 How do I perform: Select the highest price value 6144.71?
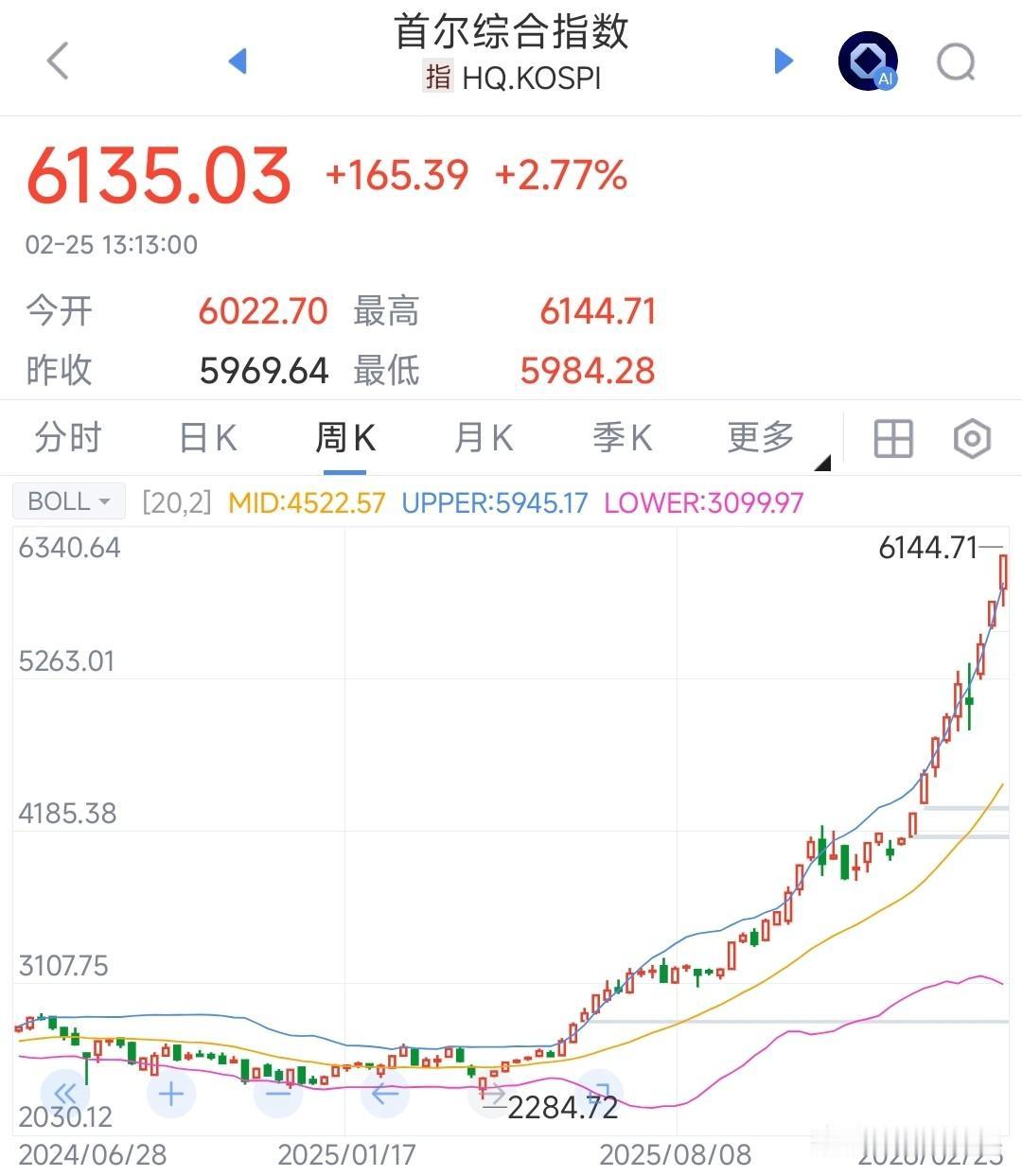pyautogui.click(x=597, y=311)
